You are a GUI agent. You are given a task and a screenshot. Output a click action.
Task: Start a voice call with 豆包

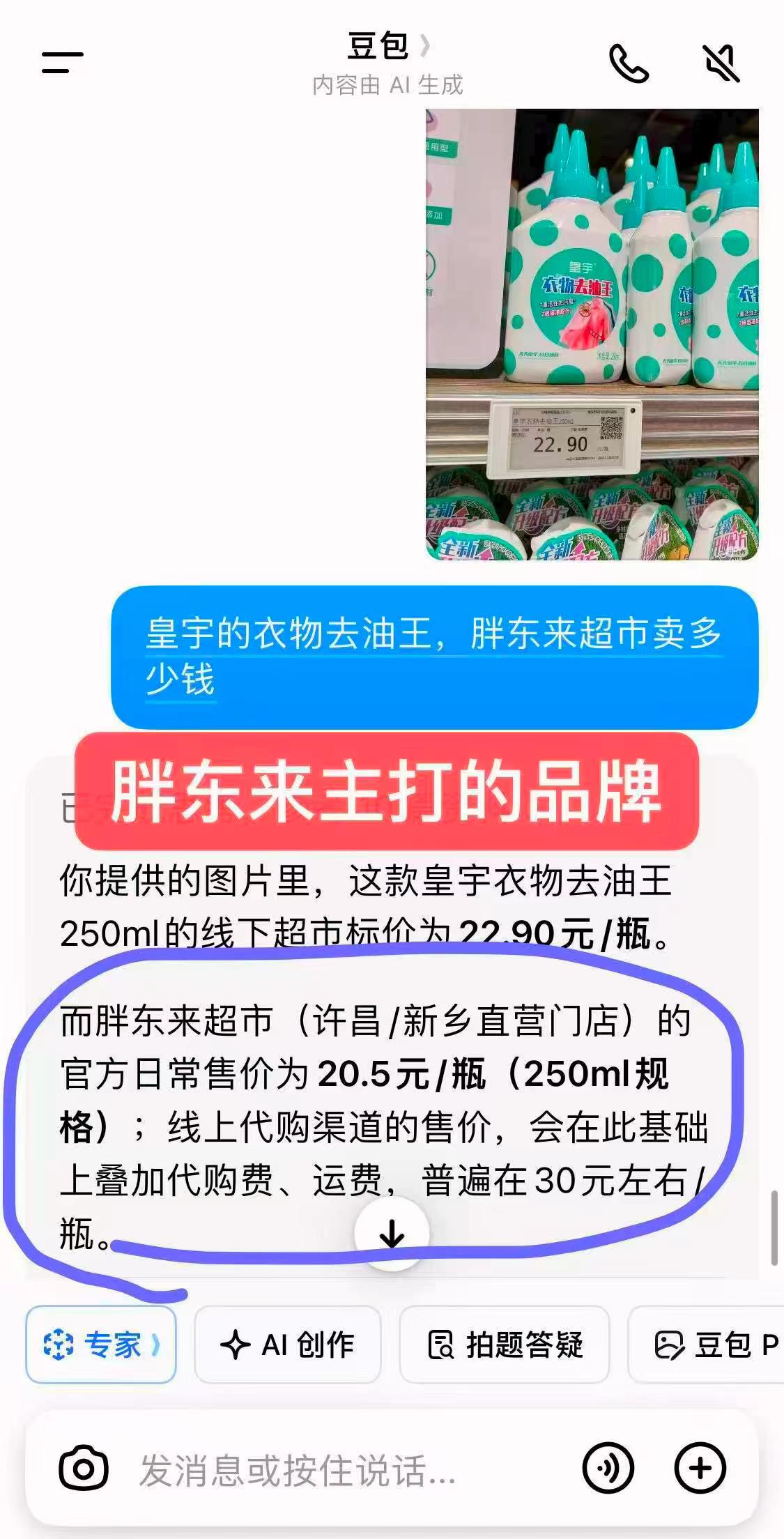(629, 63)
